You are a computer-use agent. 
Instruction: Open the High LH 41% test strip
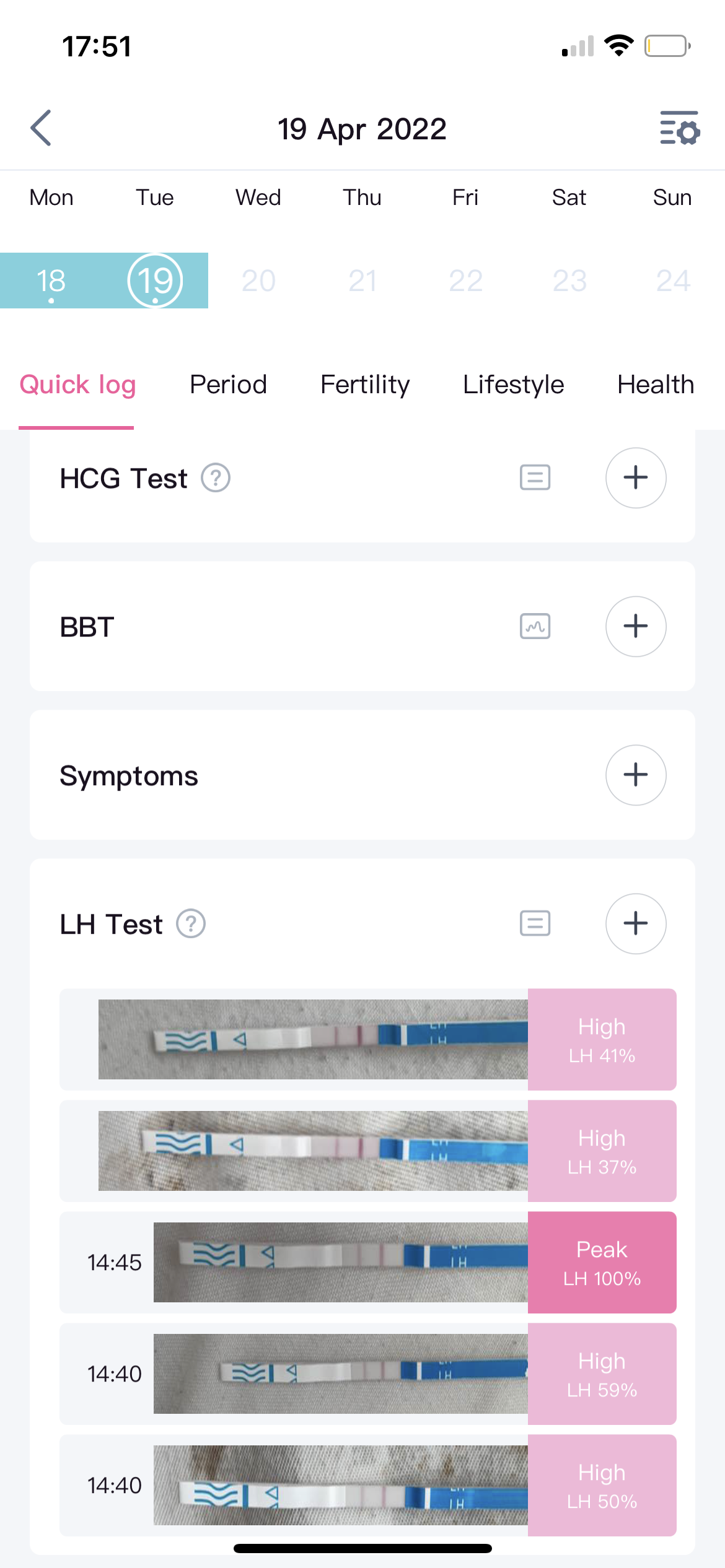368,1040
